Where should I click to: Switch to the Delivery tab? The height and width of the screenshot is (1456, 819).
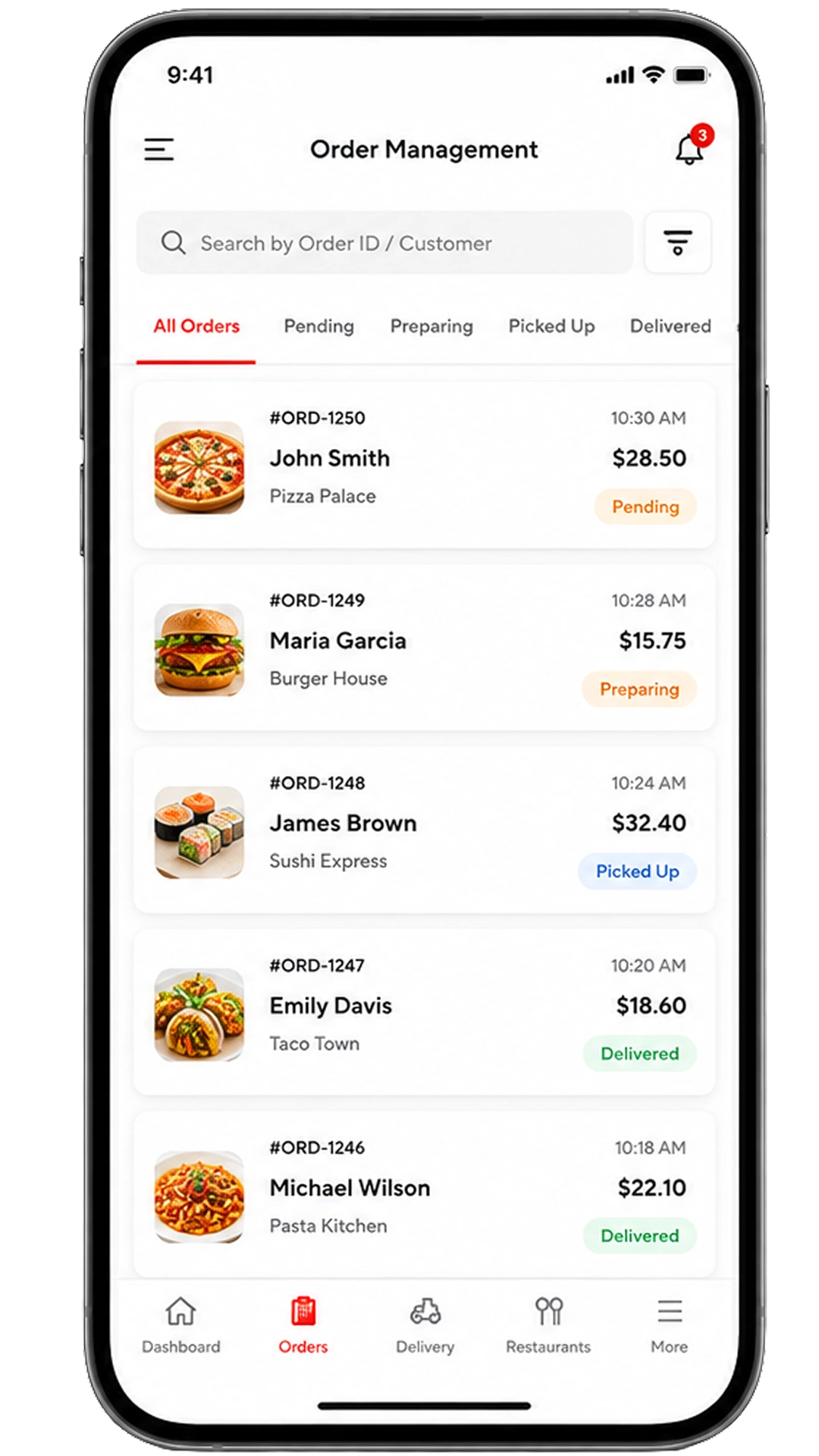[425, 1326]
